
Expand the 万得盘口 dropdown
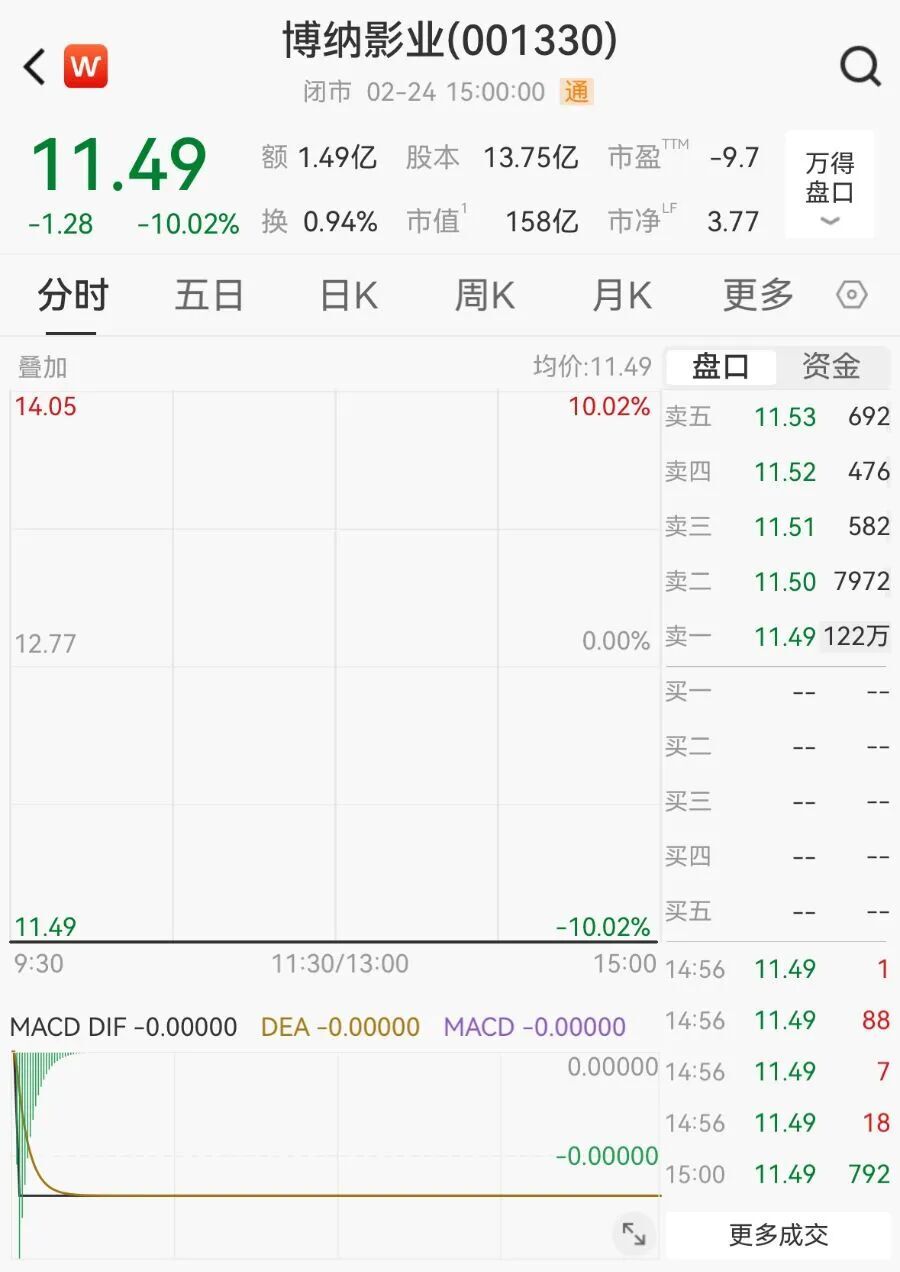(x=829, y=186)
